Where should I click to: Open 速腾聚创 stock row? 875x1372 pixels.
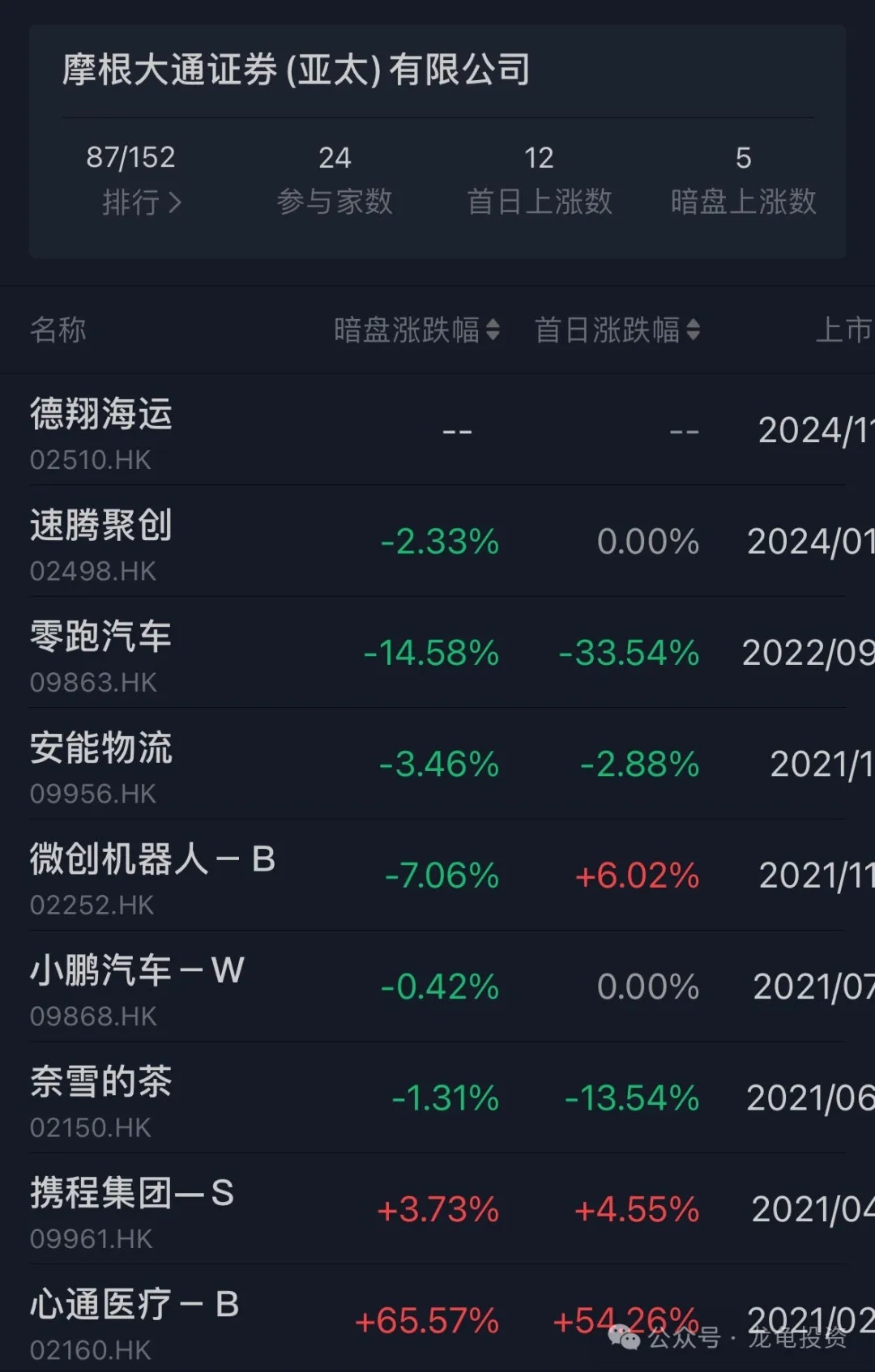click(101, 543)
